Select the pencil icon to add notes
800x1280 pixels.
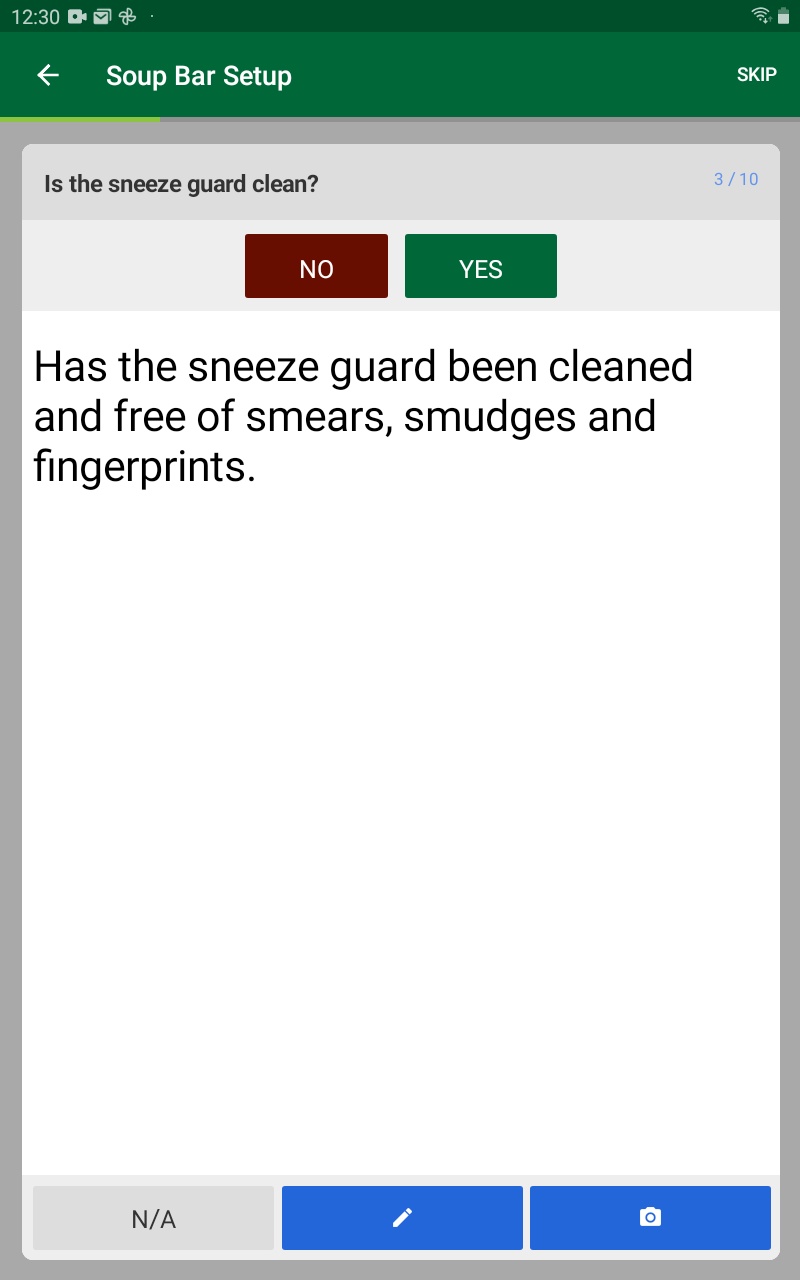coord(401,1217)
